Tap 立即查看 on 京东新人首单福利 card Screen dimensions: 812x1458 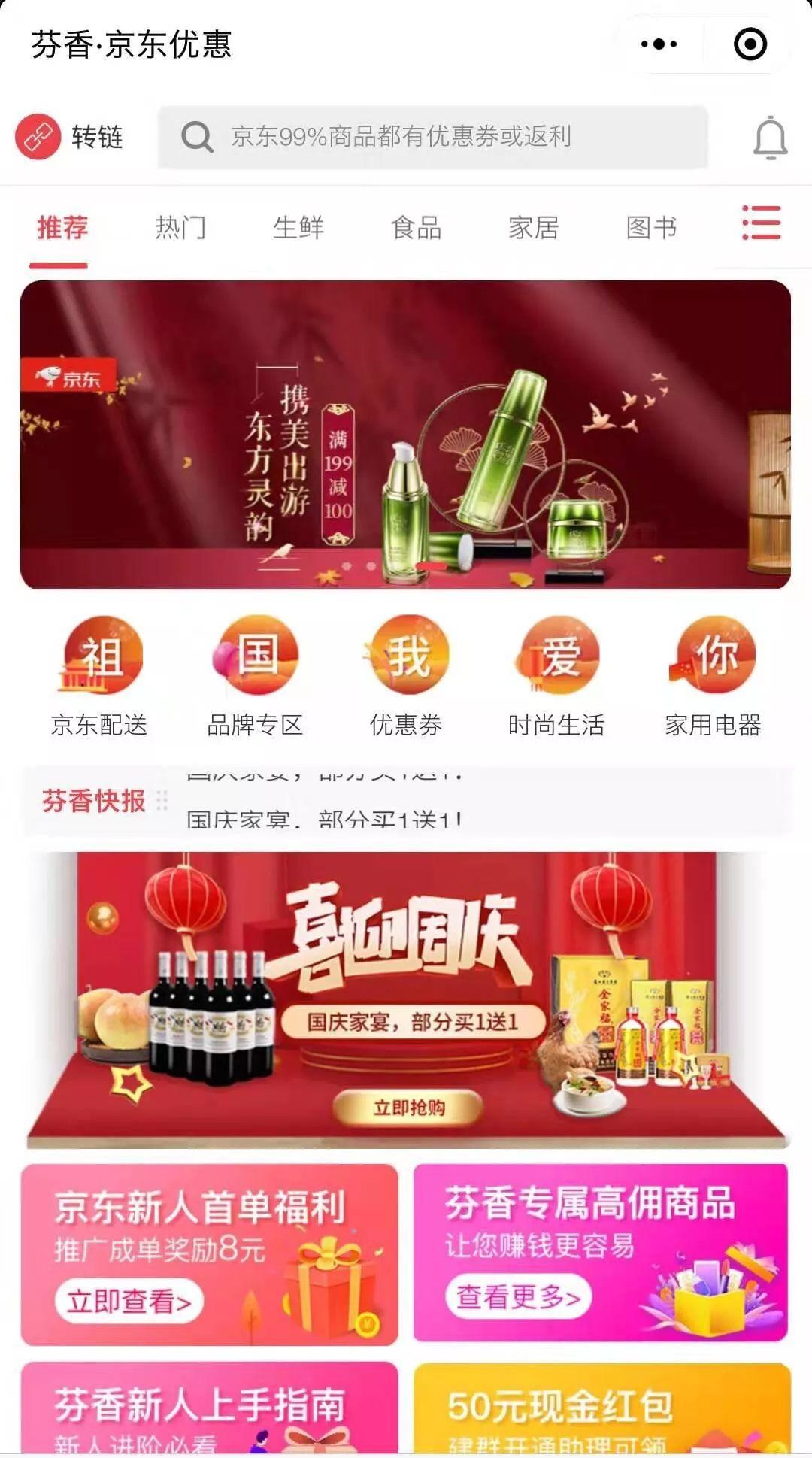(x=129, y=1300)
